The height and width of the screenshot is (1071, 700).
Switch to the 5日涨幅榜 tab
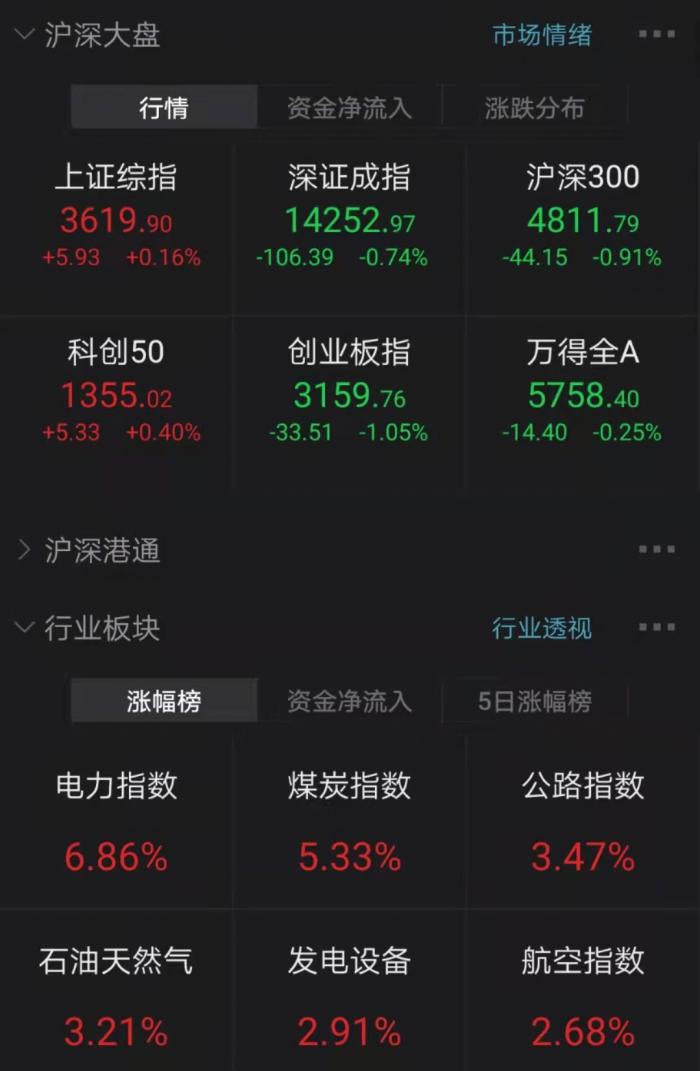tap(534, 701)
